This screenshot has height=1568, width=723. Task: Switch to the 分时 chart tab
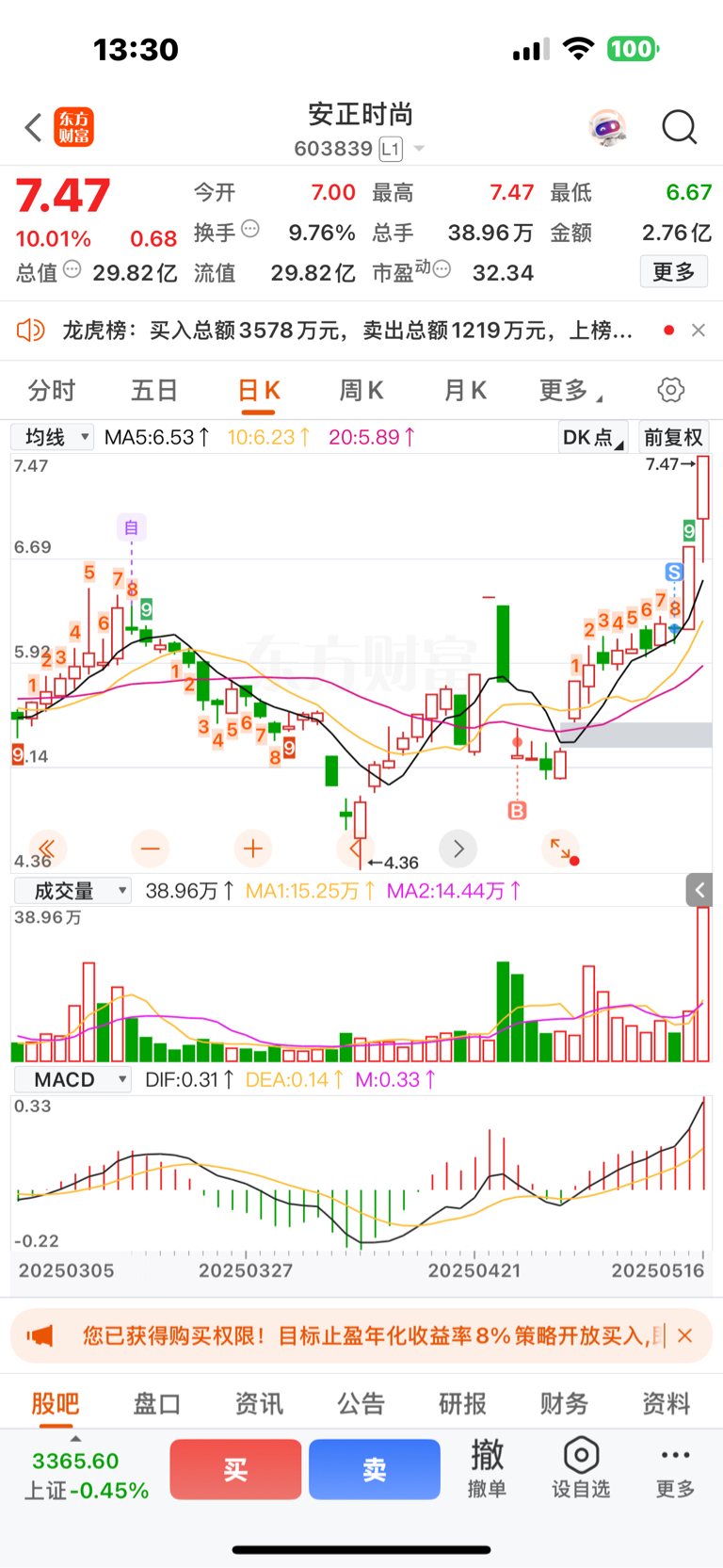[x=52, y=390]
